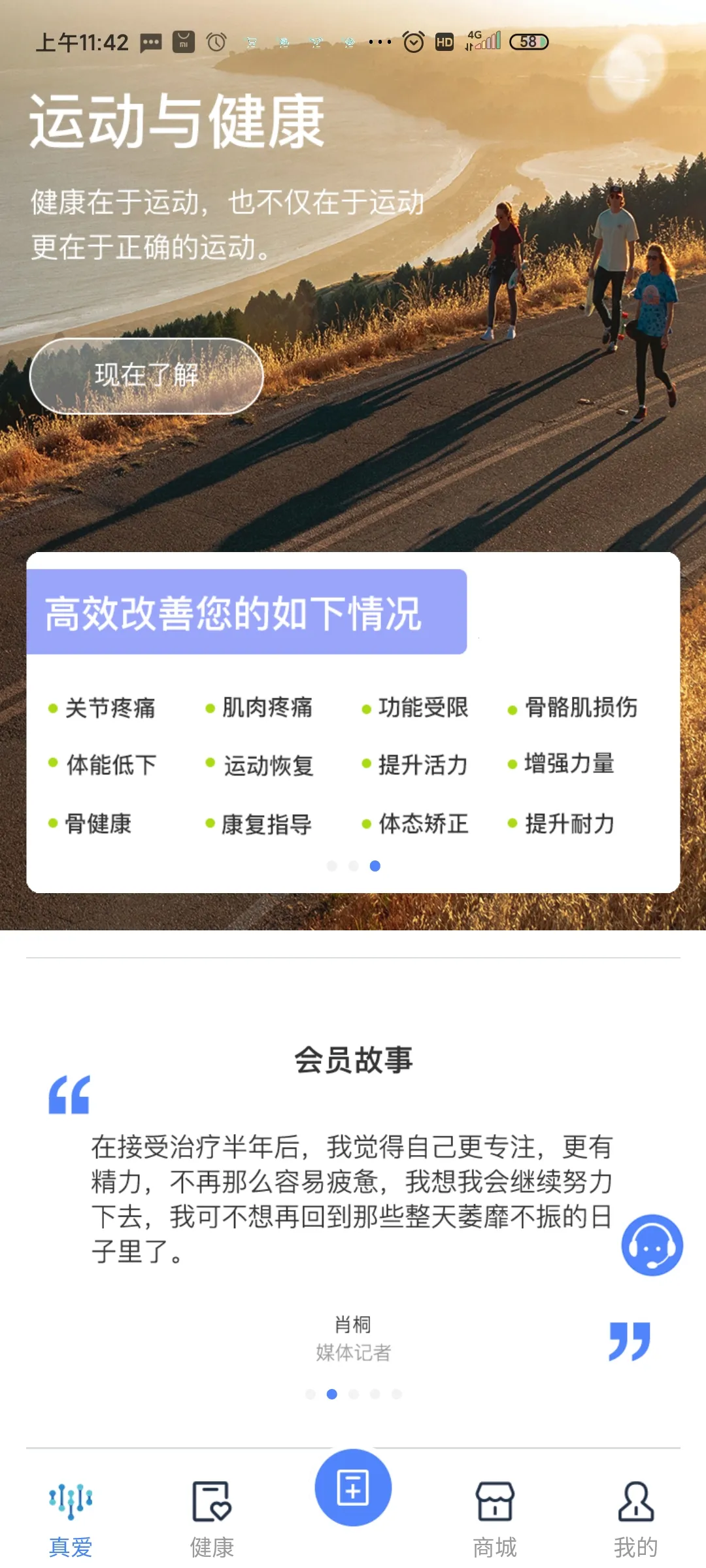Select the 关节疼痛 condition item
706x1568 pixels.
[x=111, y=708]
